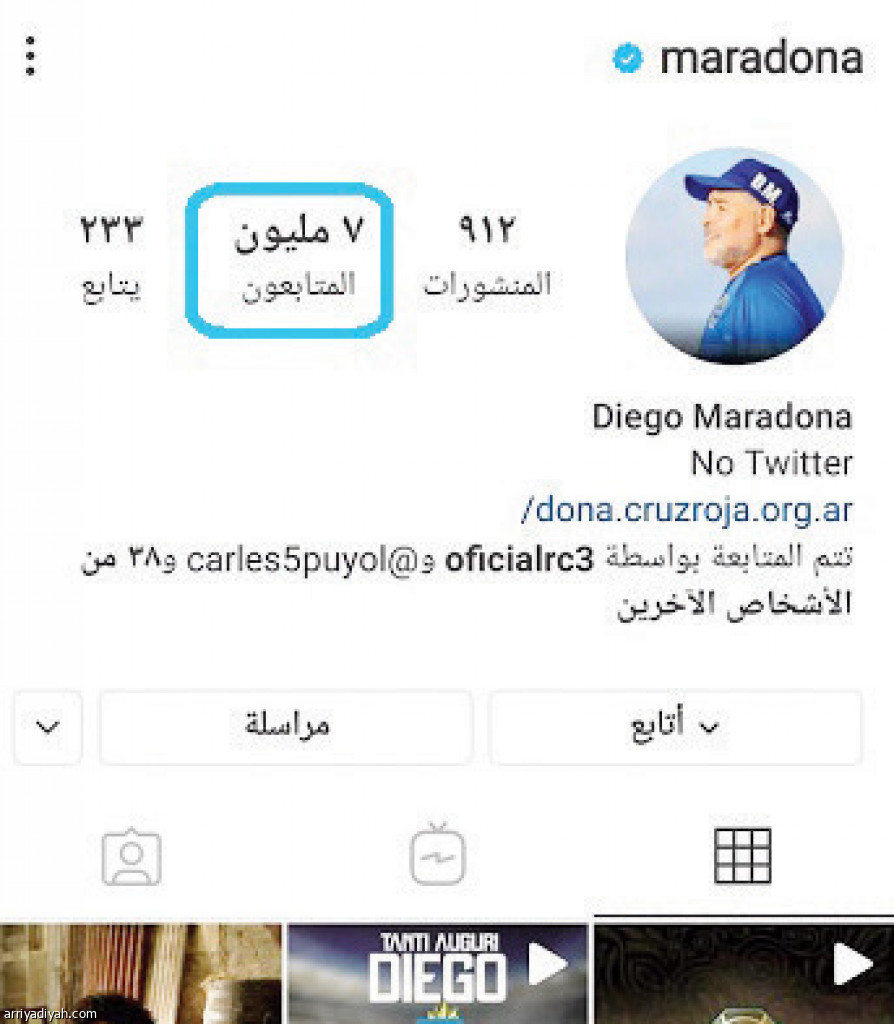The image size is (894, 1024).
Task: Open the three-dot overflow menu
Action: point(31,57)
